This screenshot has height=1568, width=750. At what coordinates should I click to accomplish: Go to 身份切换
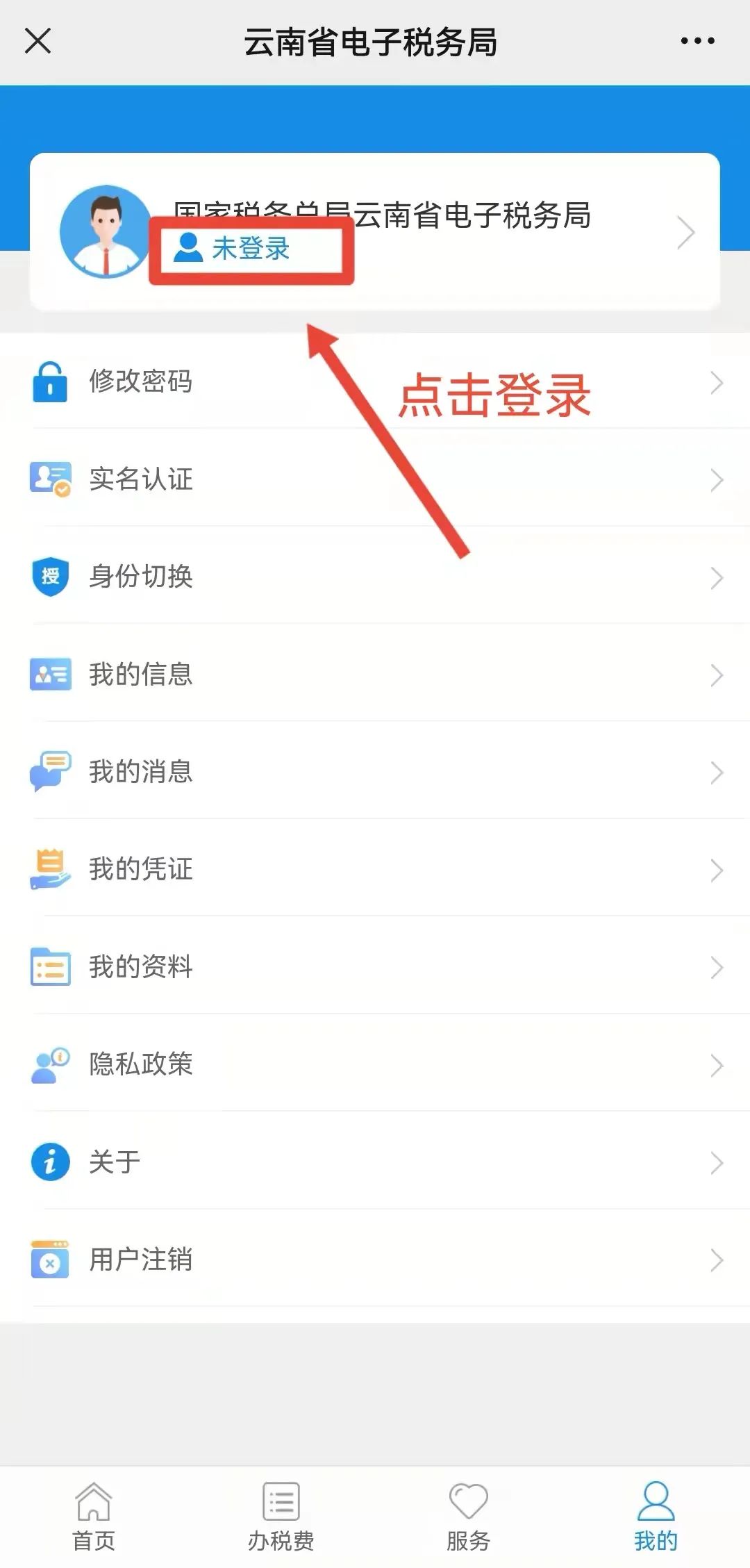pos(375,577)
